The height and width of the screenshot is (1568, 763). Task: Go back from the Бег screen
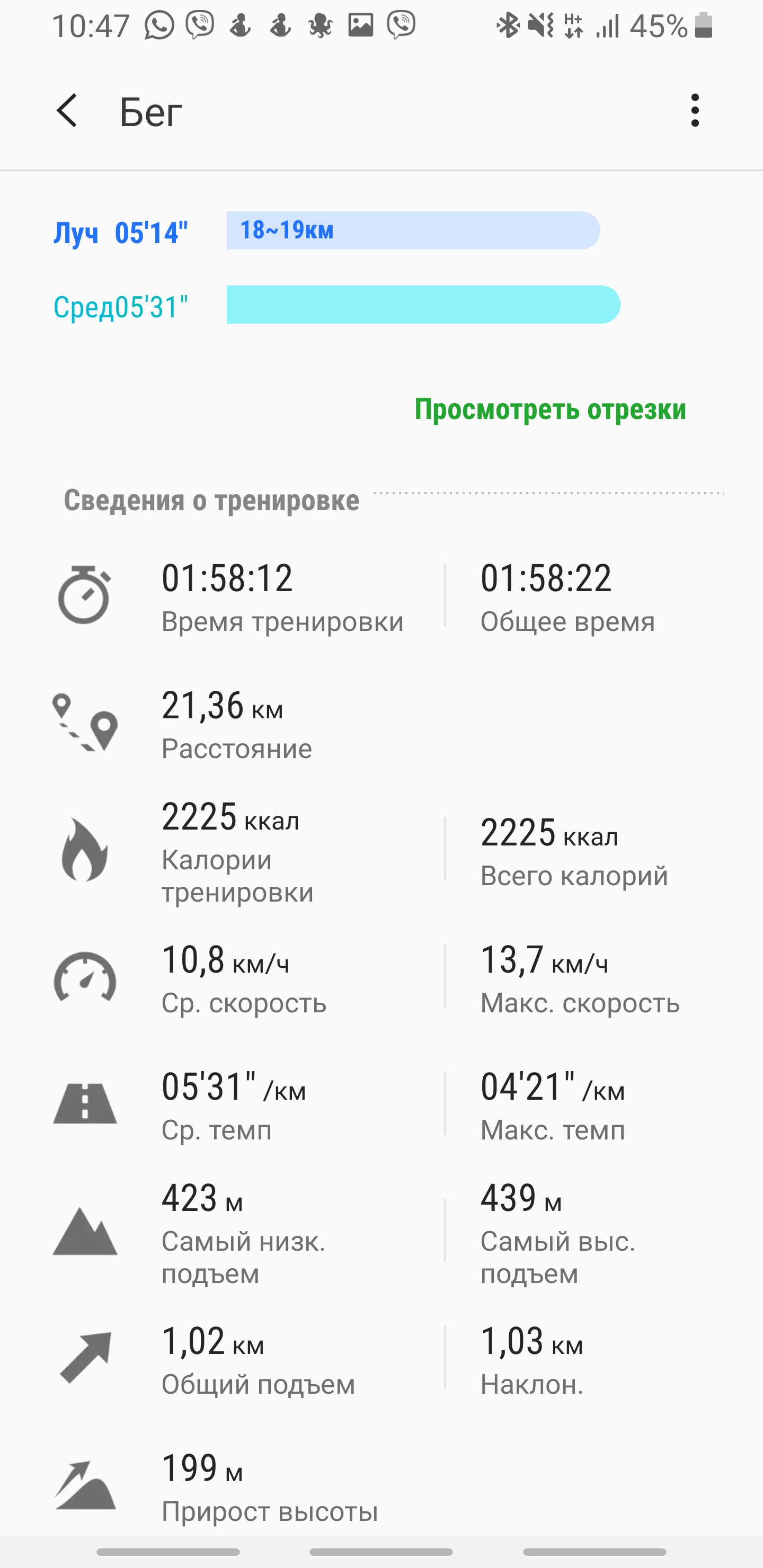tap(67, 111)
